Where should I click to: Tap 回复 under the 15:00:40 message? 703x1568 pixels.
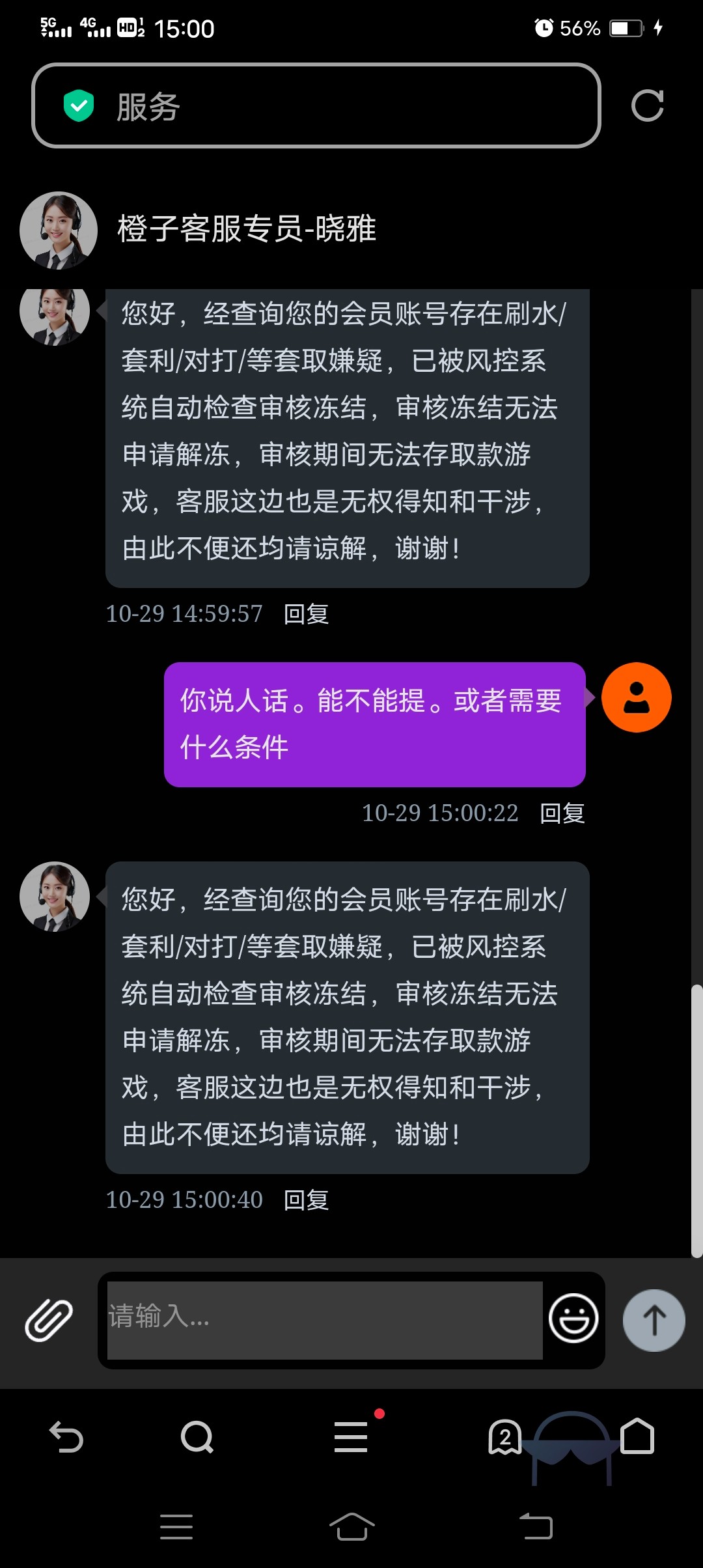(306, 1200)
